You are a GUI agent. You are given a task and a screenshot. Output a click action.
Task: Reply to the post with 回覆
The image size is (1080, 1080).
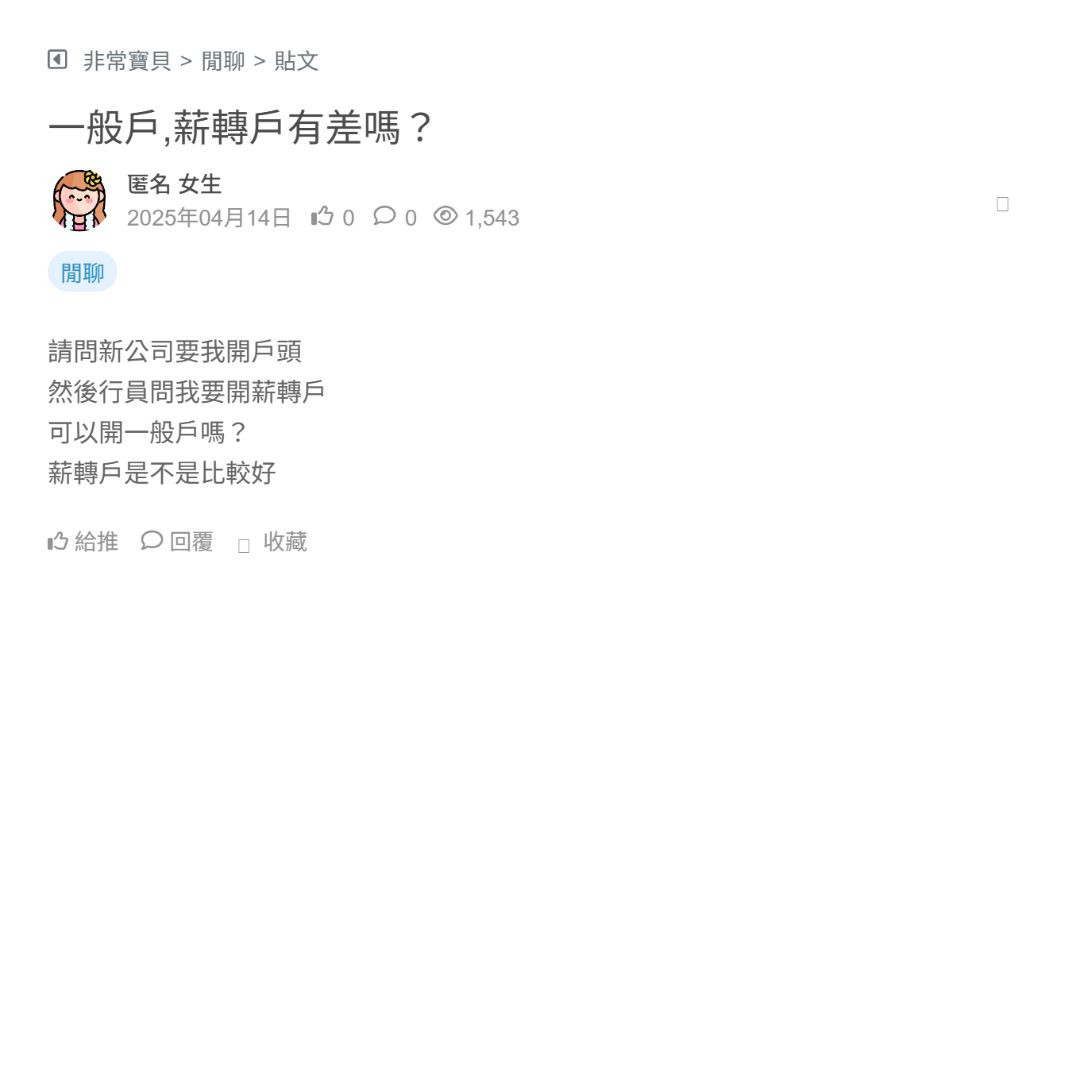click(177, 542)
